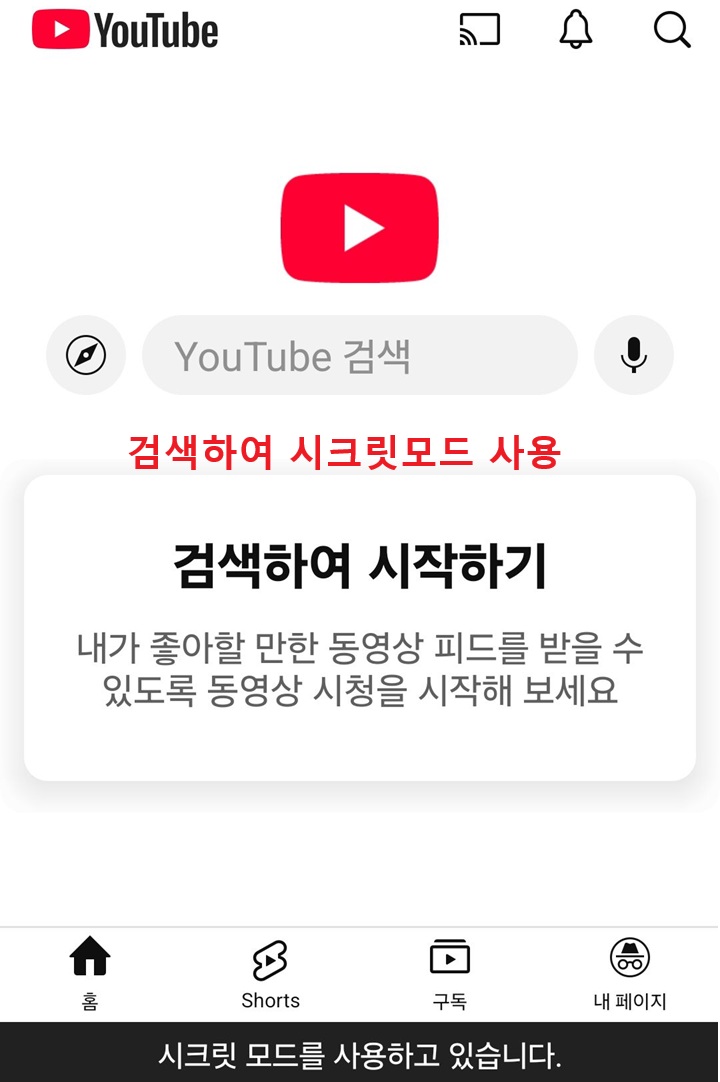
Task: Start a voice search with the microphone icon
Action: click(634, 355)
